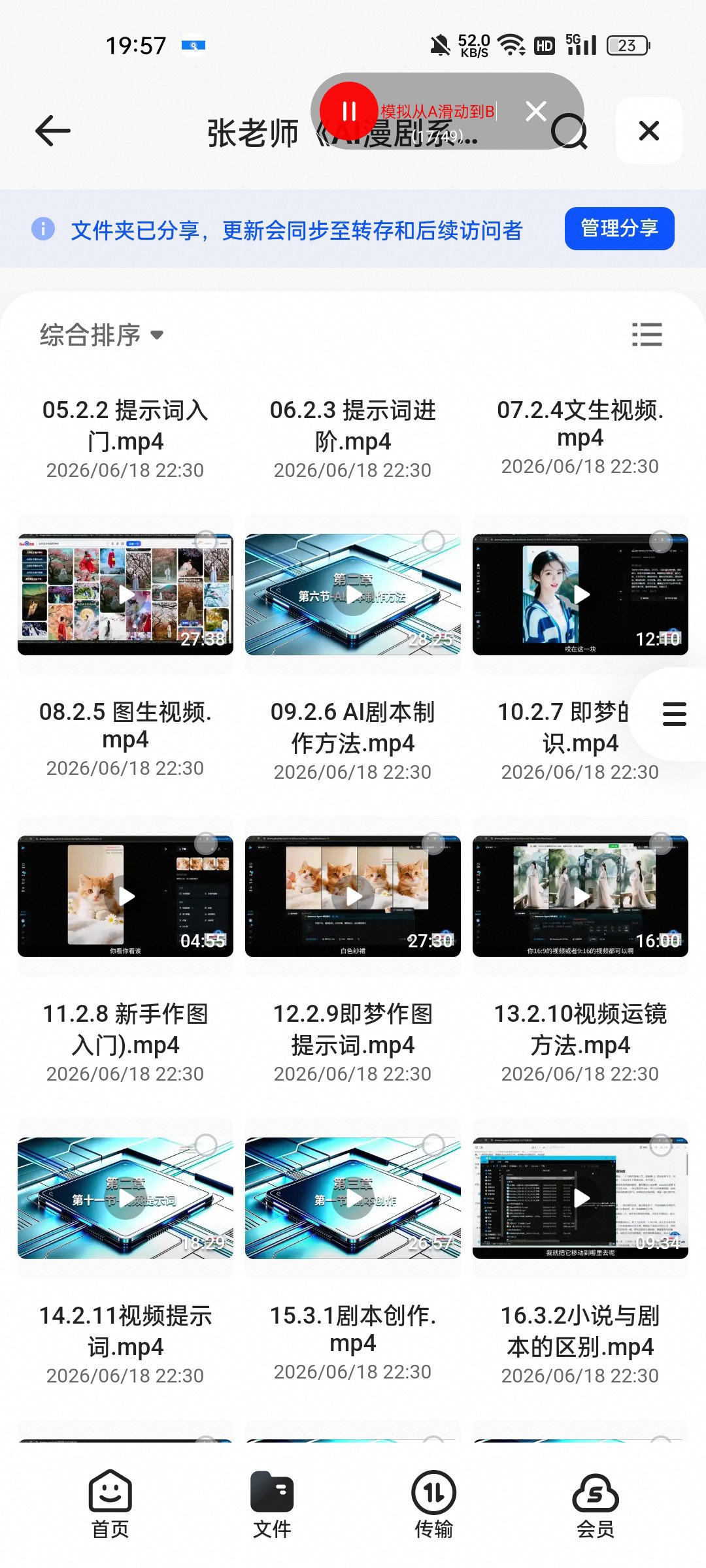Open the 综合排序 sort dropdown

pos(101,335)
